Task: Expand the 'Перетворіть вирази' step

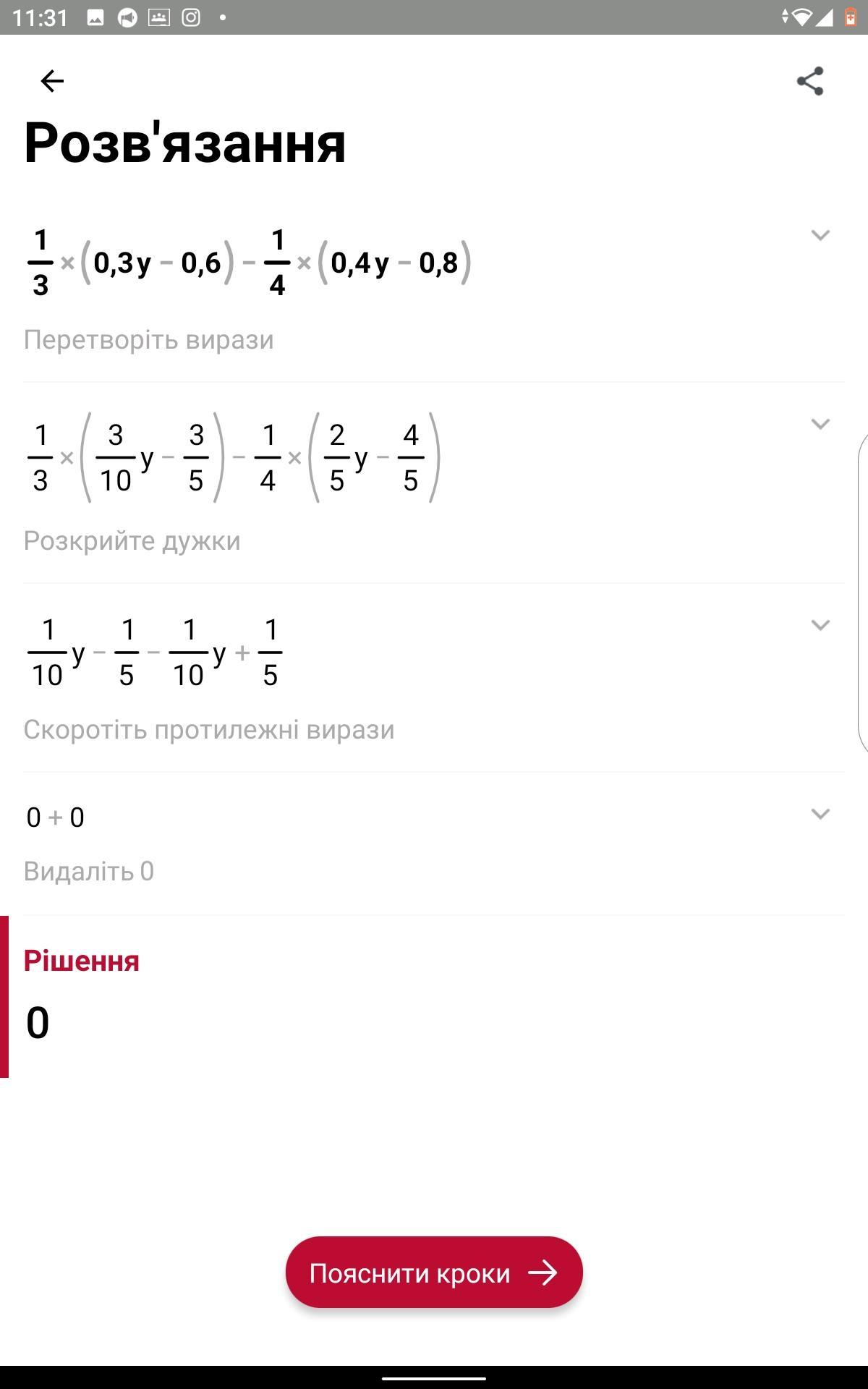Action: [820, 235]
